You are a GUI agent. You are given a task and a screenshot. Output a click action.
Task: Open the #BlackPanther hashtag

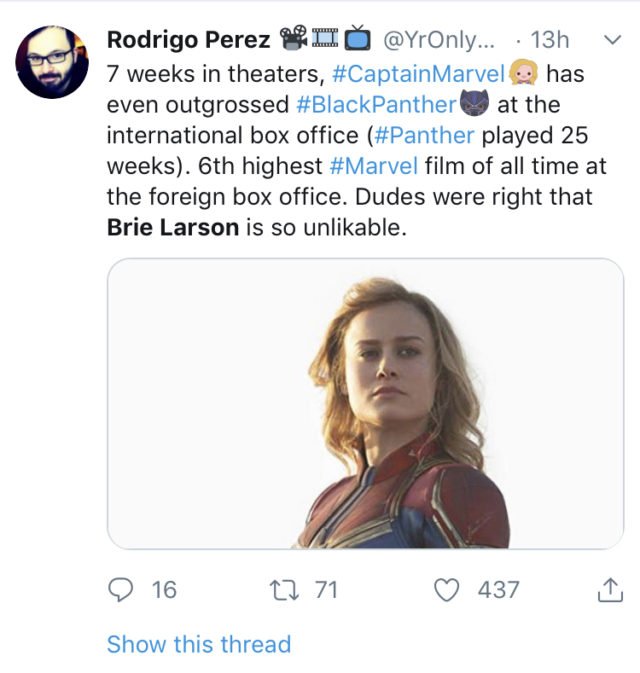[375, 104]
